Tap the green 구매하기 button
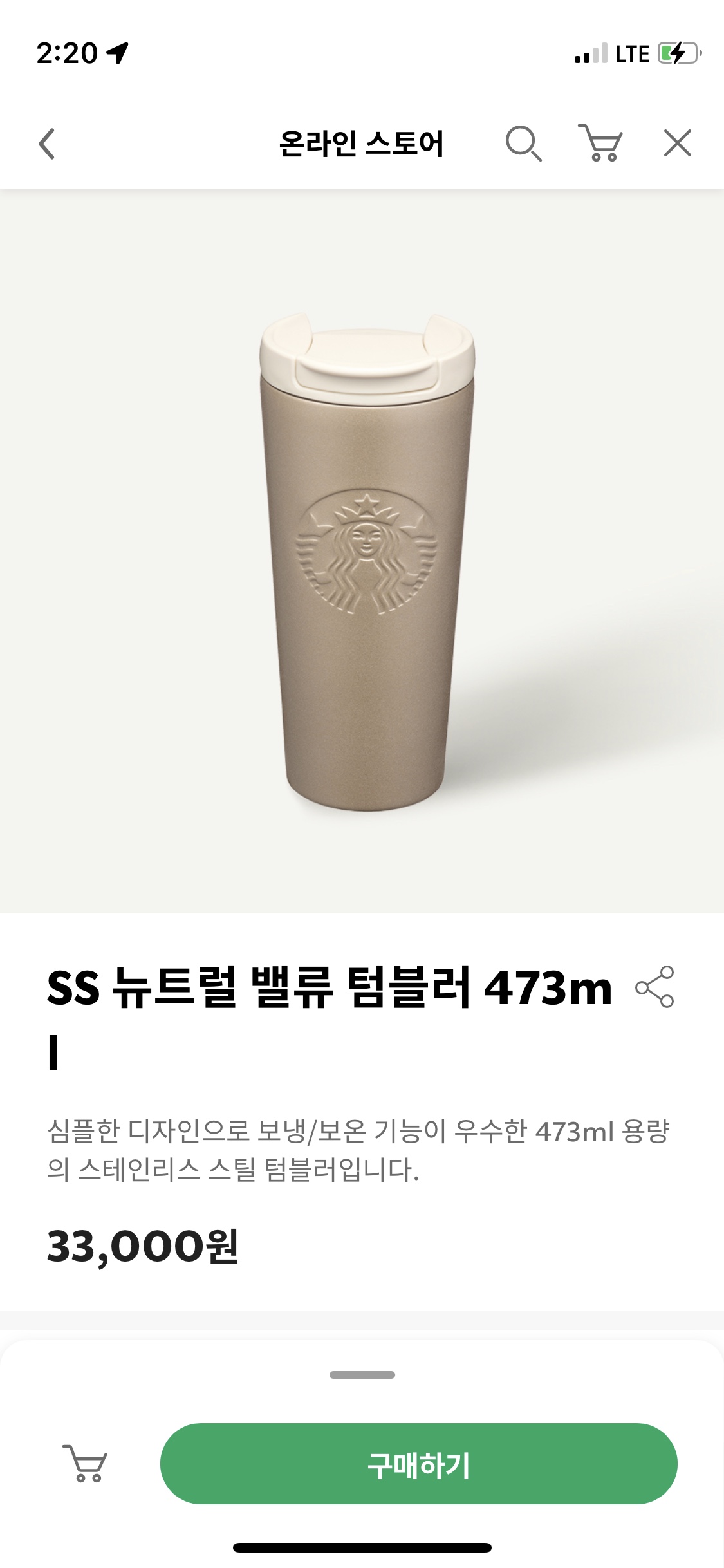 coord(418,1464)
